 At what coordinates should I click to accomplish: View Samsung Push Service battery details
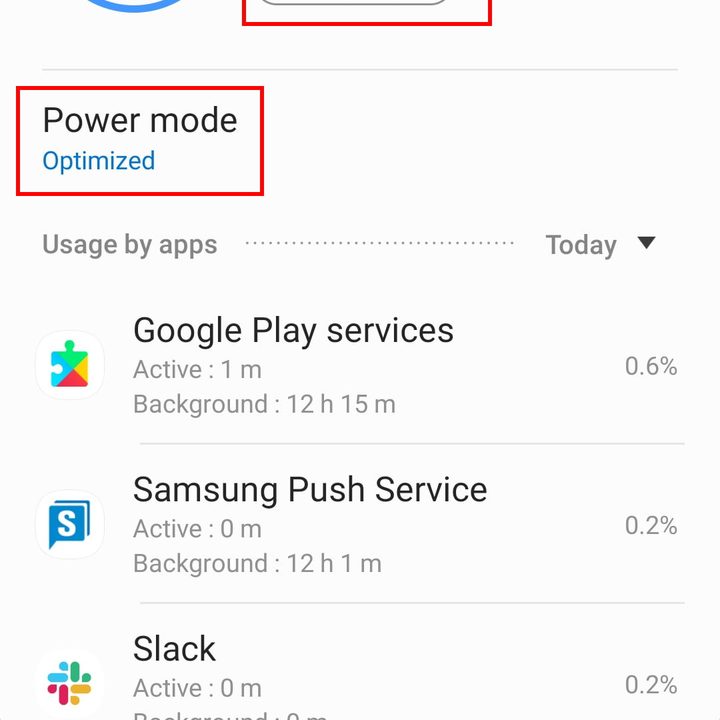tap(360, 525)
